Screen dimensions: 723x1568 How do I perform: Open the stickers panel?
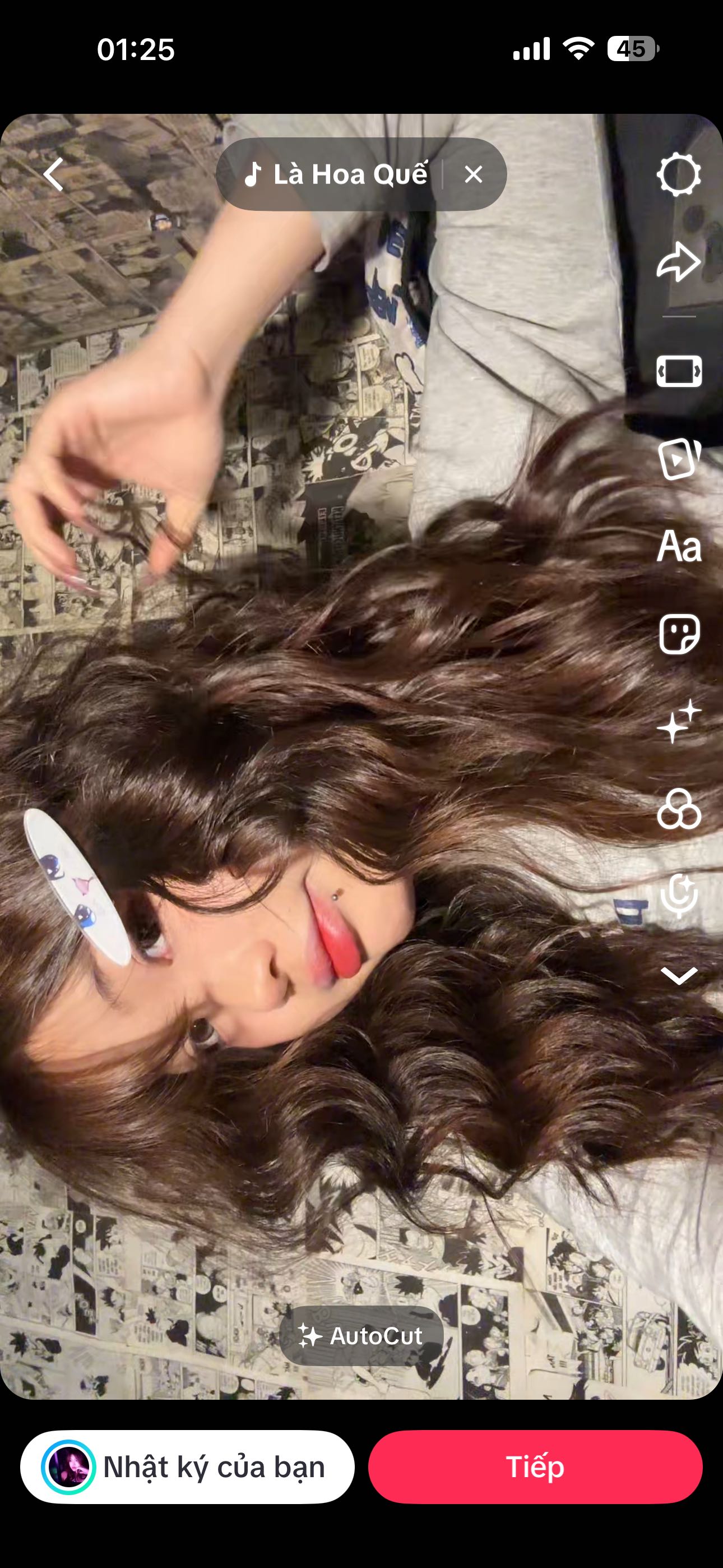(x=679, y=634)
